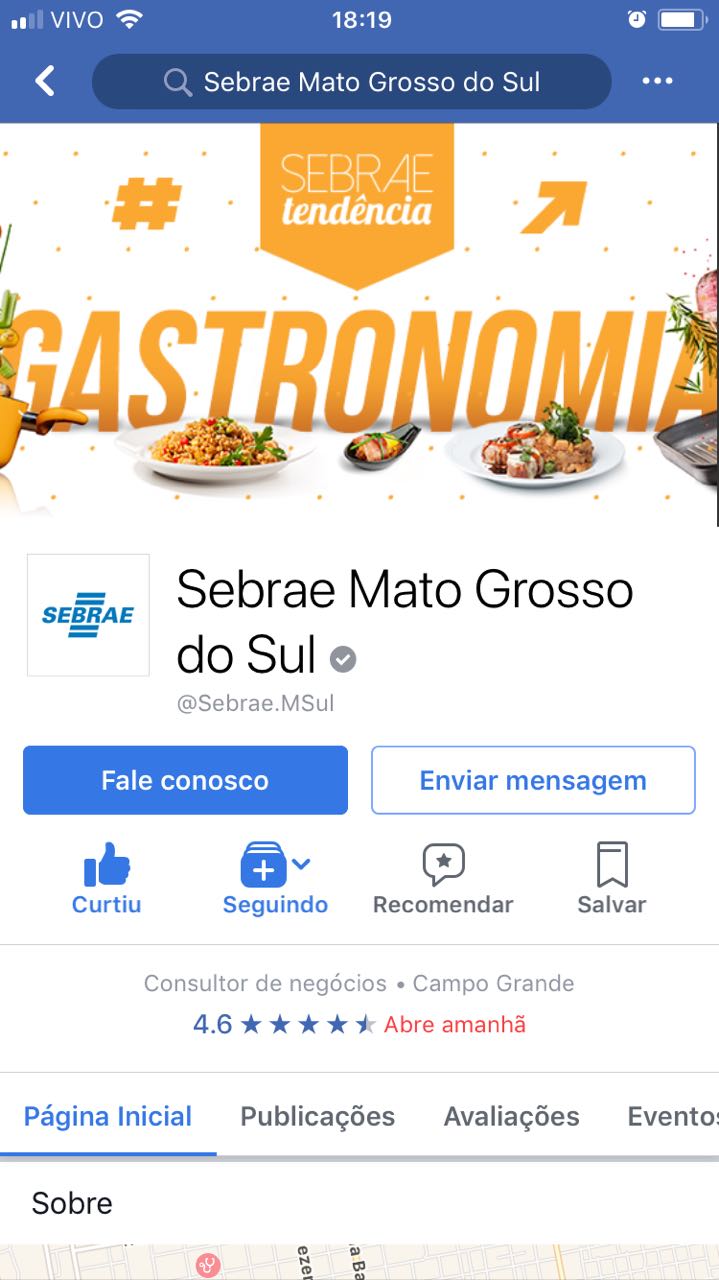Viewport: 719px width, 1280px height.
Task: Go back using the top-left arrow
Action: tap(45, 81)
